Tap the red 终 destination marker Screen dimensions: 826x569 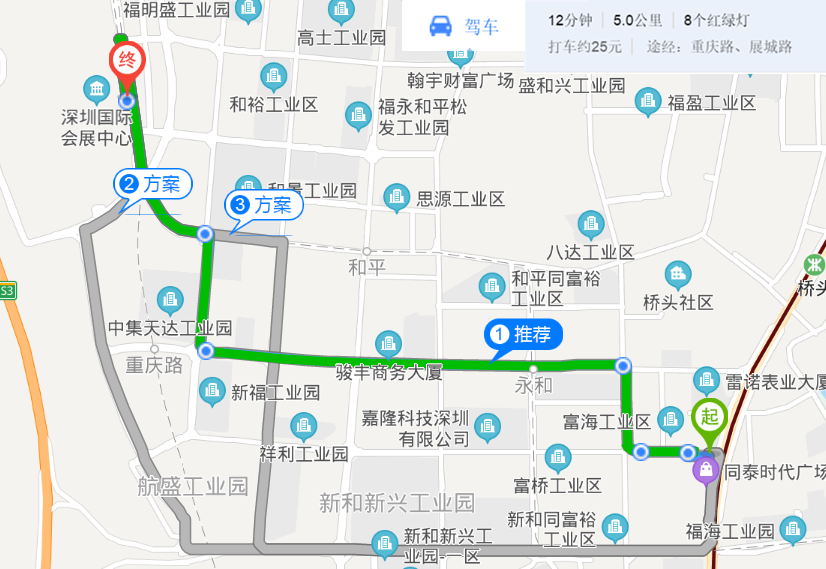[x=126, y=62]
